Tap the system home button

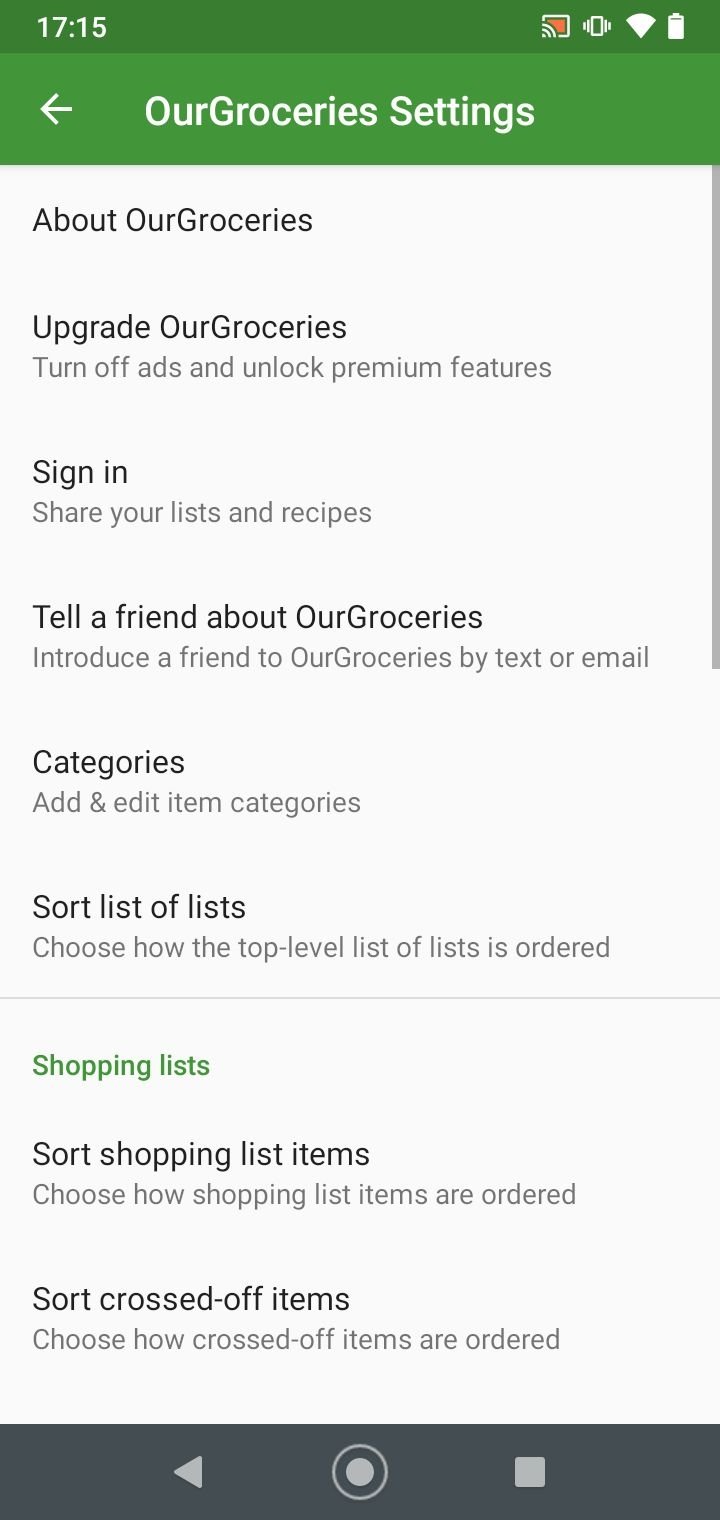(360, 1472)
